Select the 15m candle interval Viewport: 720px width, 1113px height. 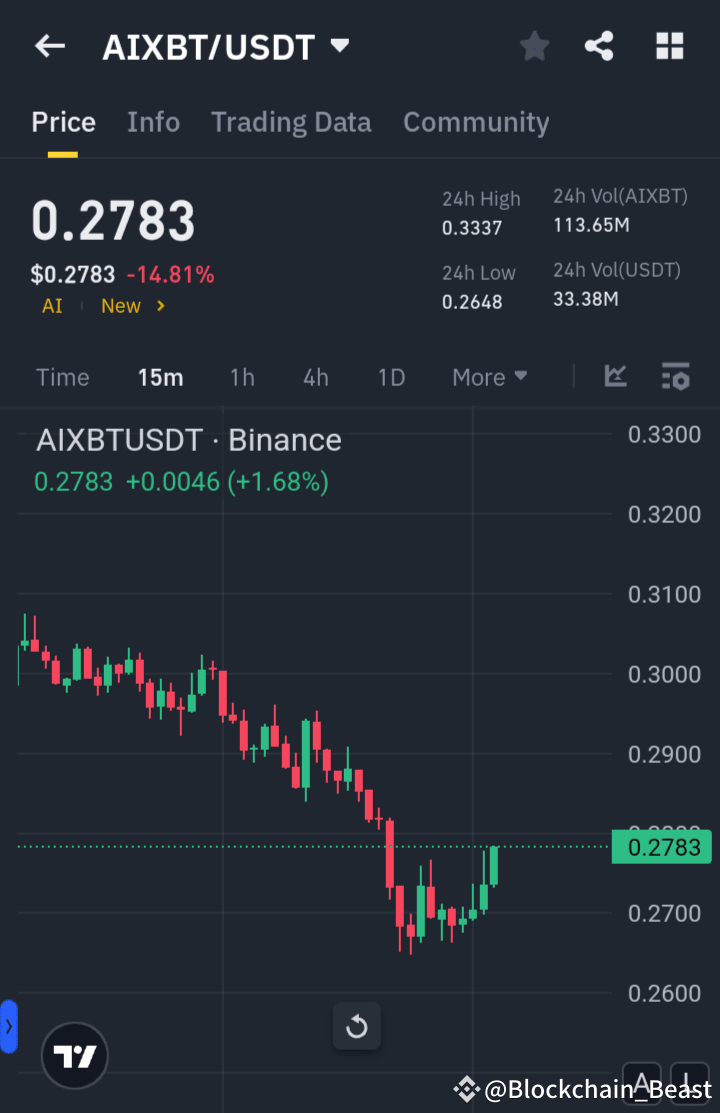[161, 377]
